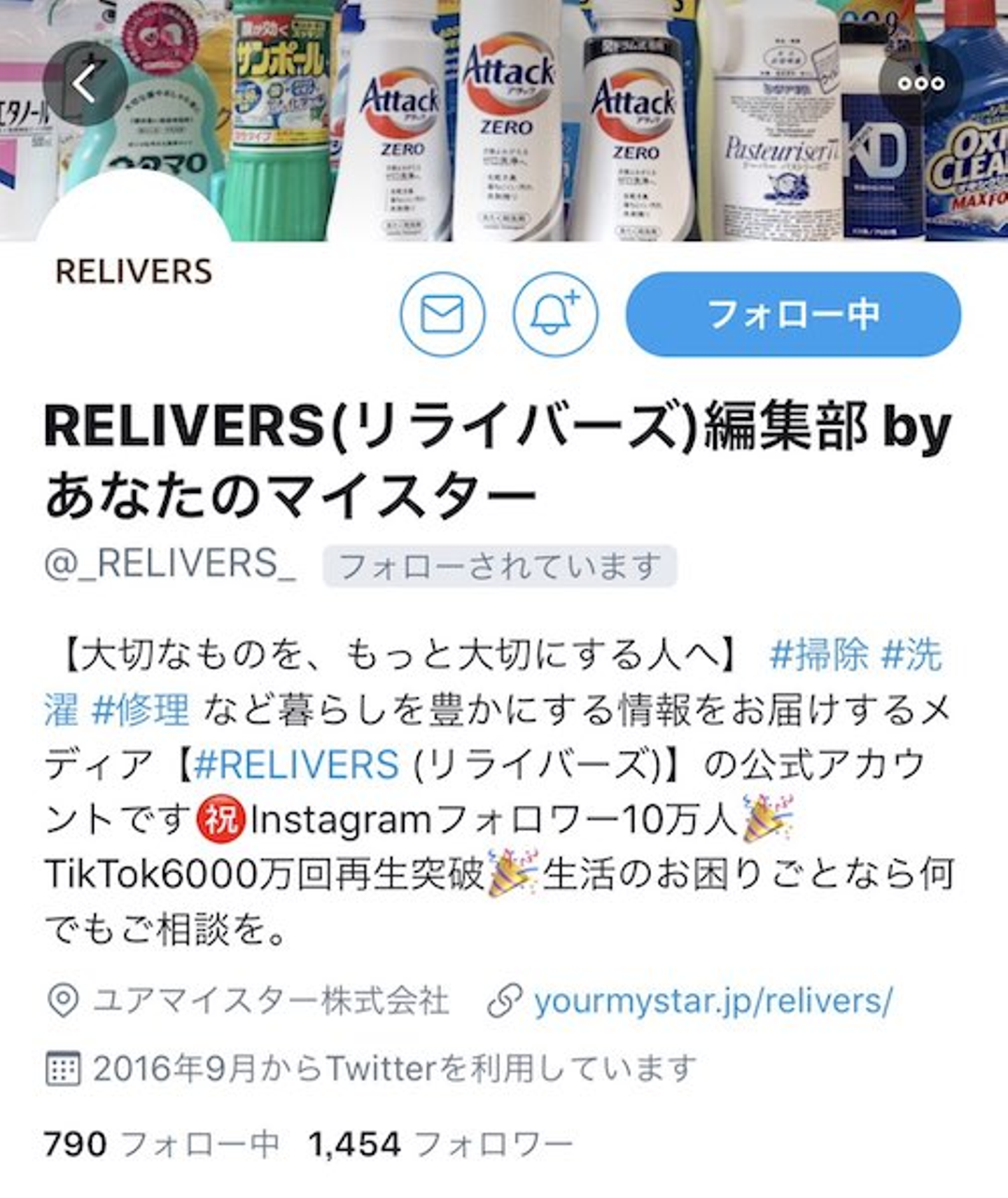Open the #修理 hashtag
This screenshot has width=1008, height=1198.
(x=140, y=710)
